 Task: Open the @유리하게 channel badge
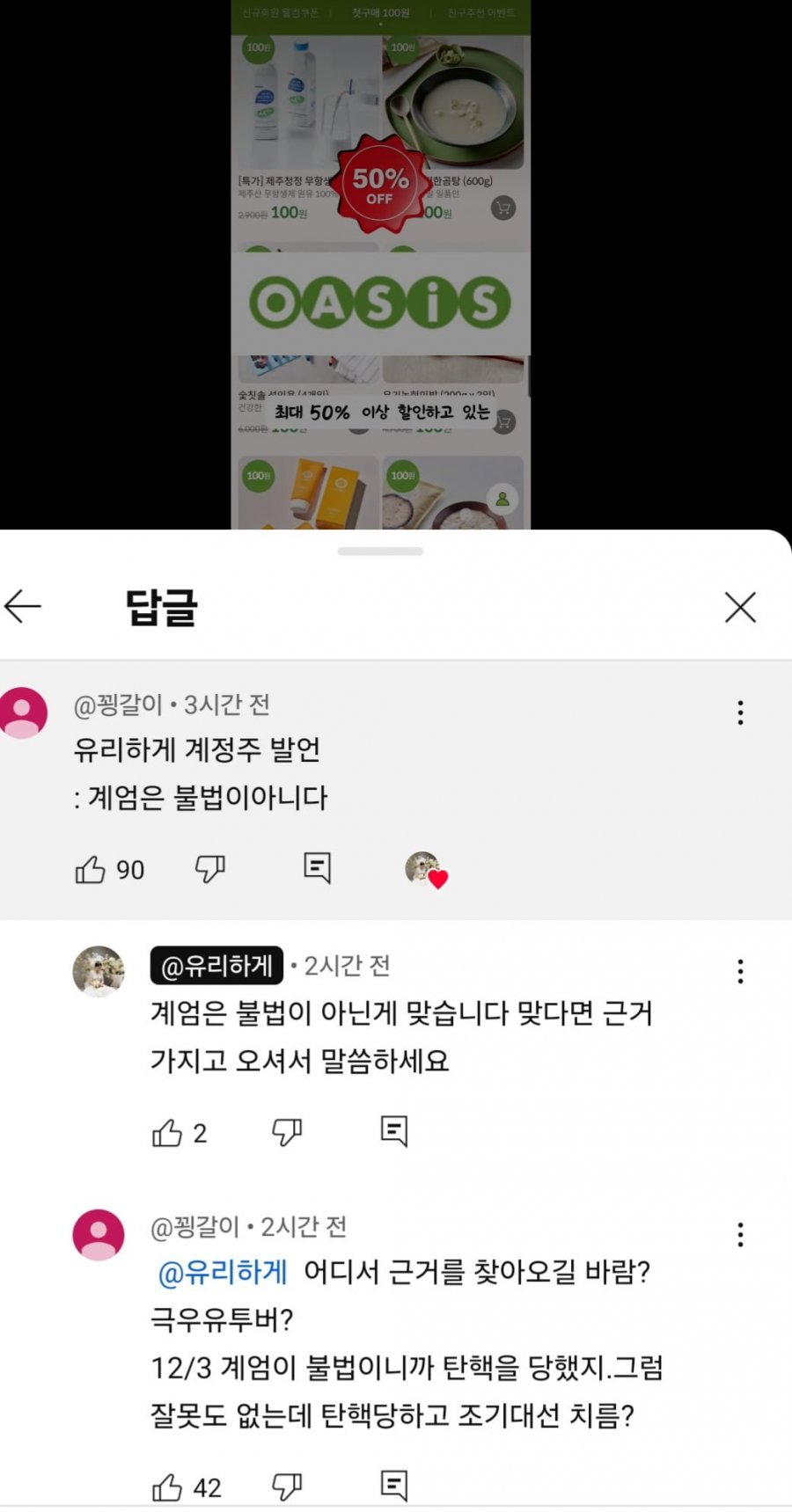[216, 967]
